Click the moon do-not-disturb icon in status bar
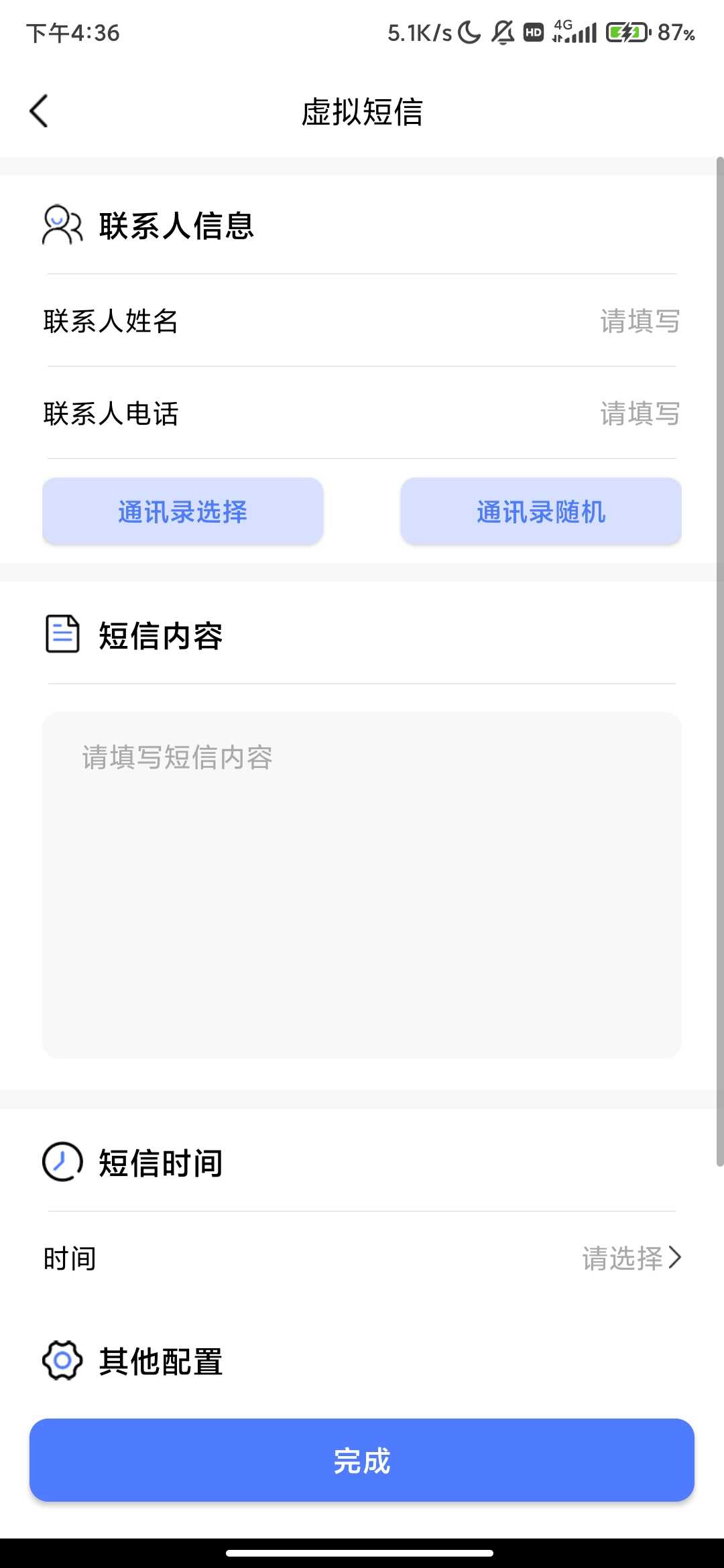The height and width of the screenshot is (1568, 724). [x=468, y=31]
